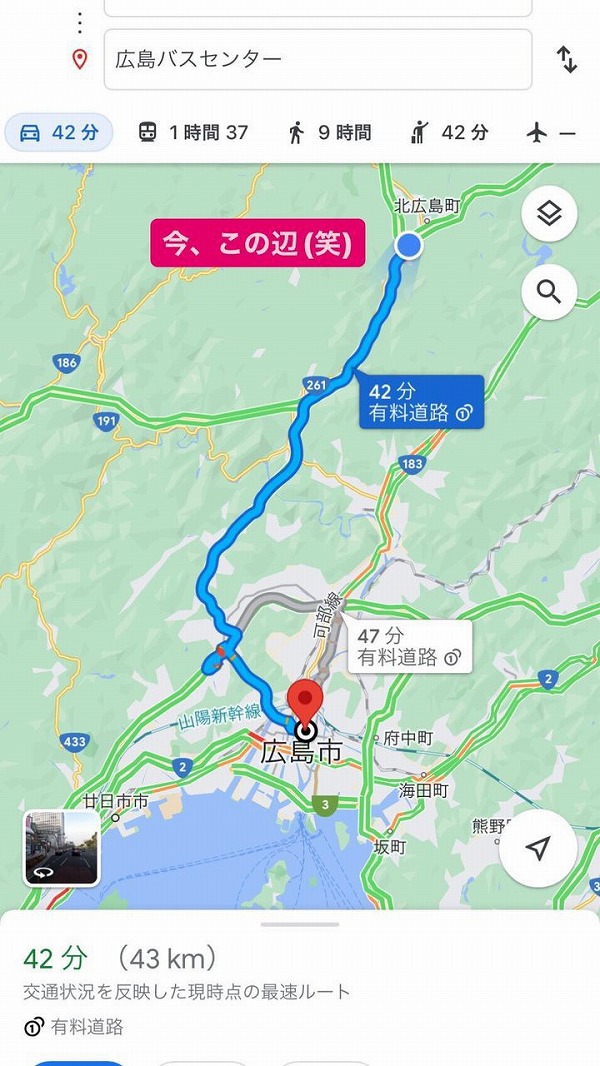Switch to transit mode 1 時間 37
The image size is (600, 1066).
(193, 132)
